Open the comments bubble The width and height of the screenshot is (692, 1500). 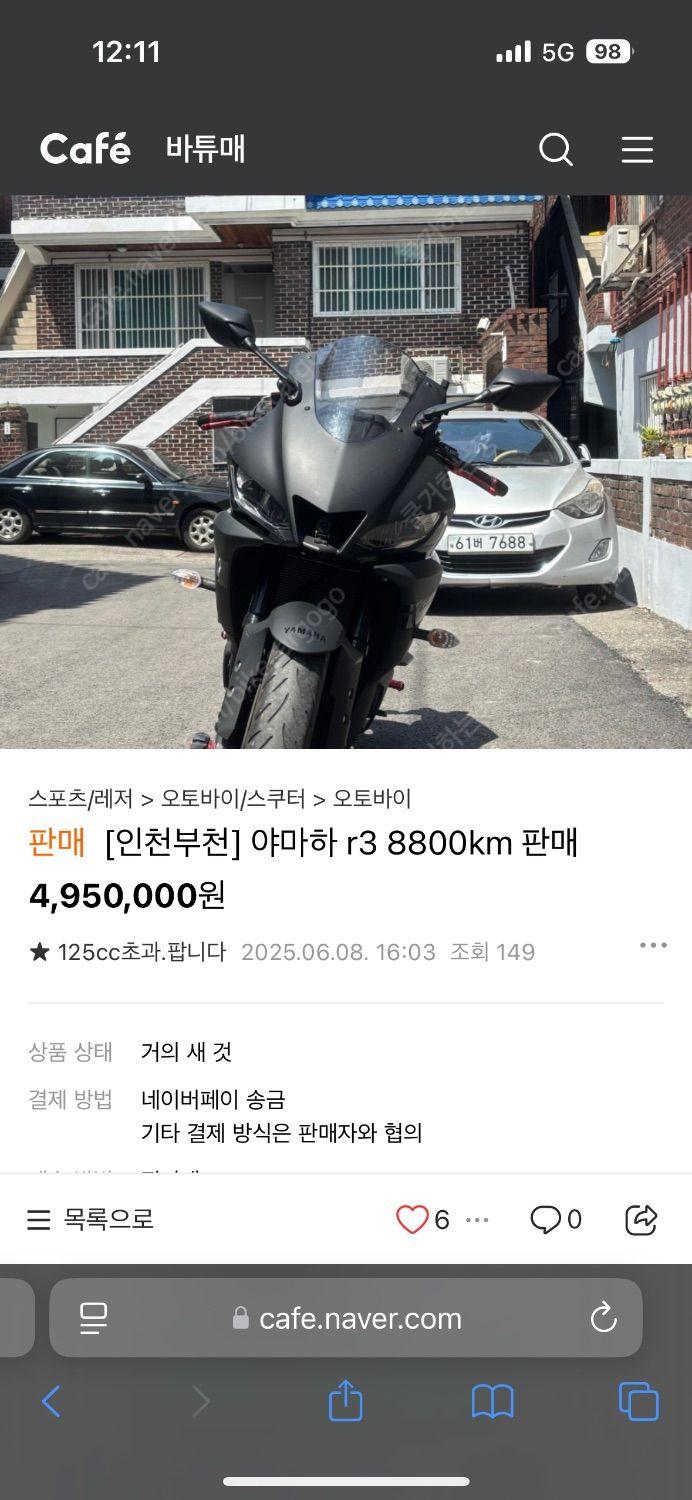click(x=546, y=1219)
